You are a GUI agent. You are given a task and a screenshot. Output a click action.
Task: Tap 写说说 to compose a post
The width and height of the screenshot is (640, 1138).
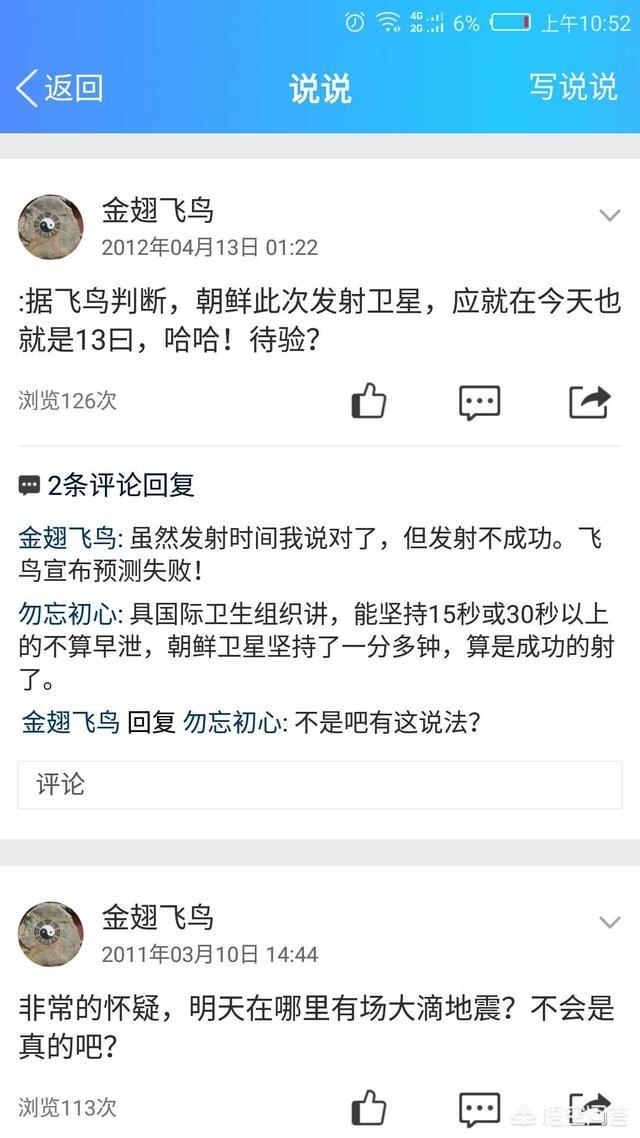coord(573,87)
